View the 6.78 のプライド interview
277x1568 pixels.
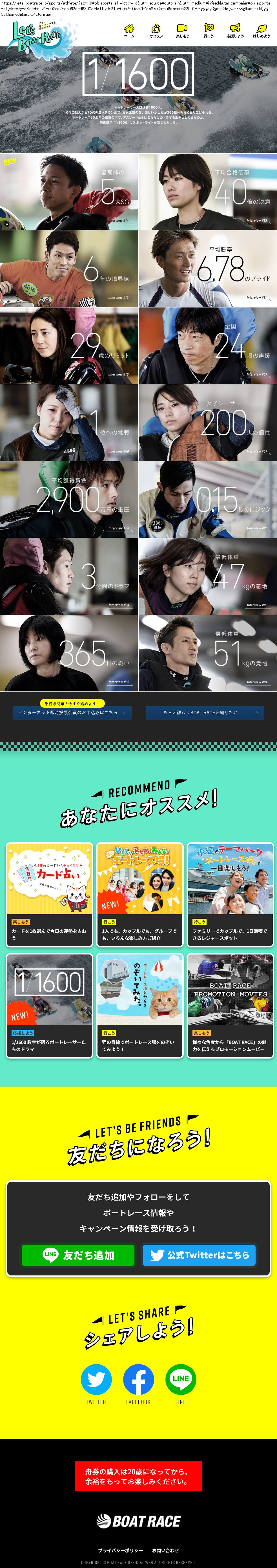tap(207, 268)
